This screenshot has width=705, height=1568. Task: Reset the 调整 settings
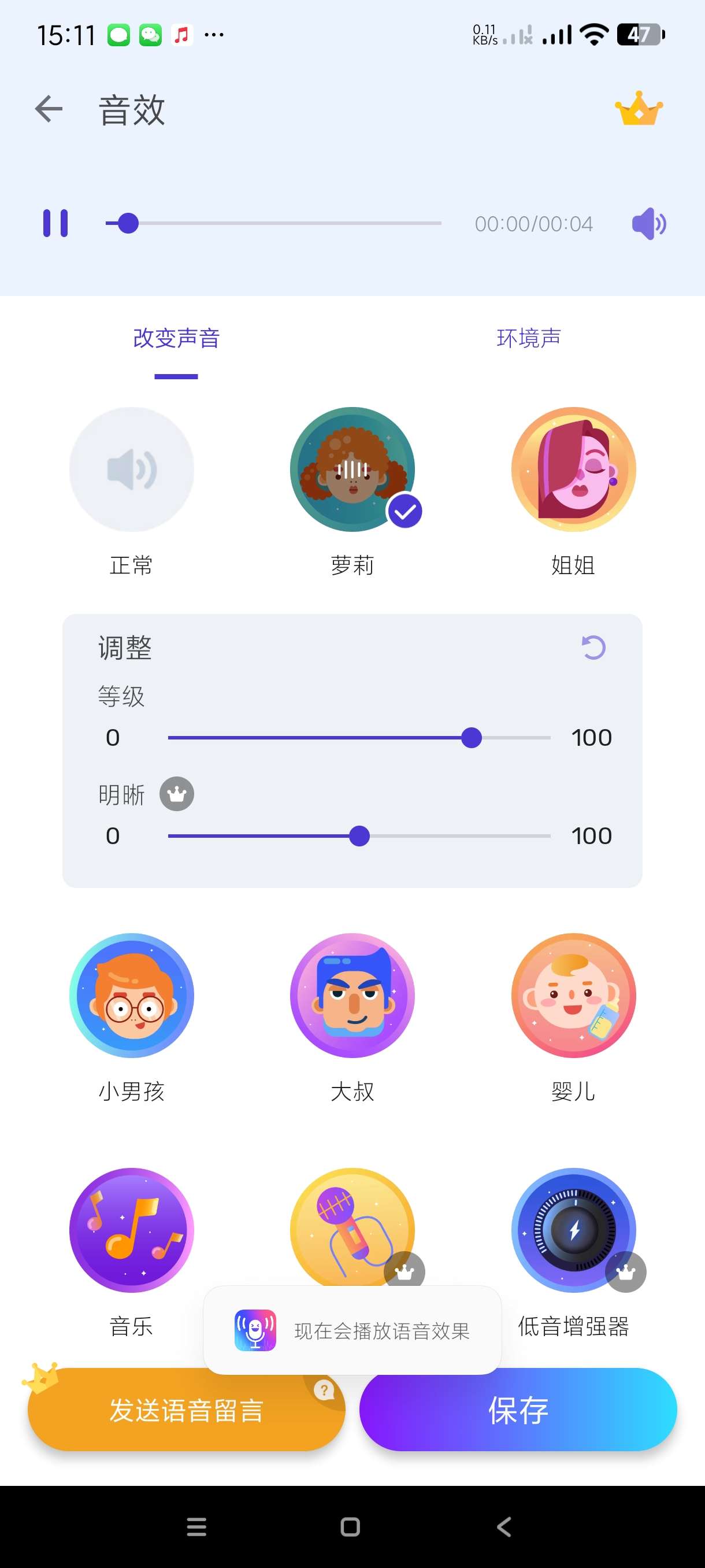[593, 648]
